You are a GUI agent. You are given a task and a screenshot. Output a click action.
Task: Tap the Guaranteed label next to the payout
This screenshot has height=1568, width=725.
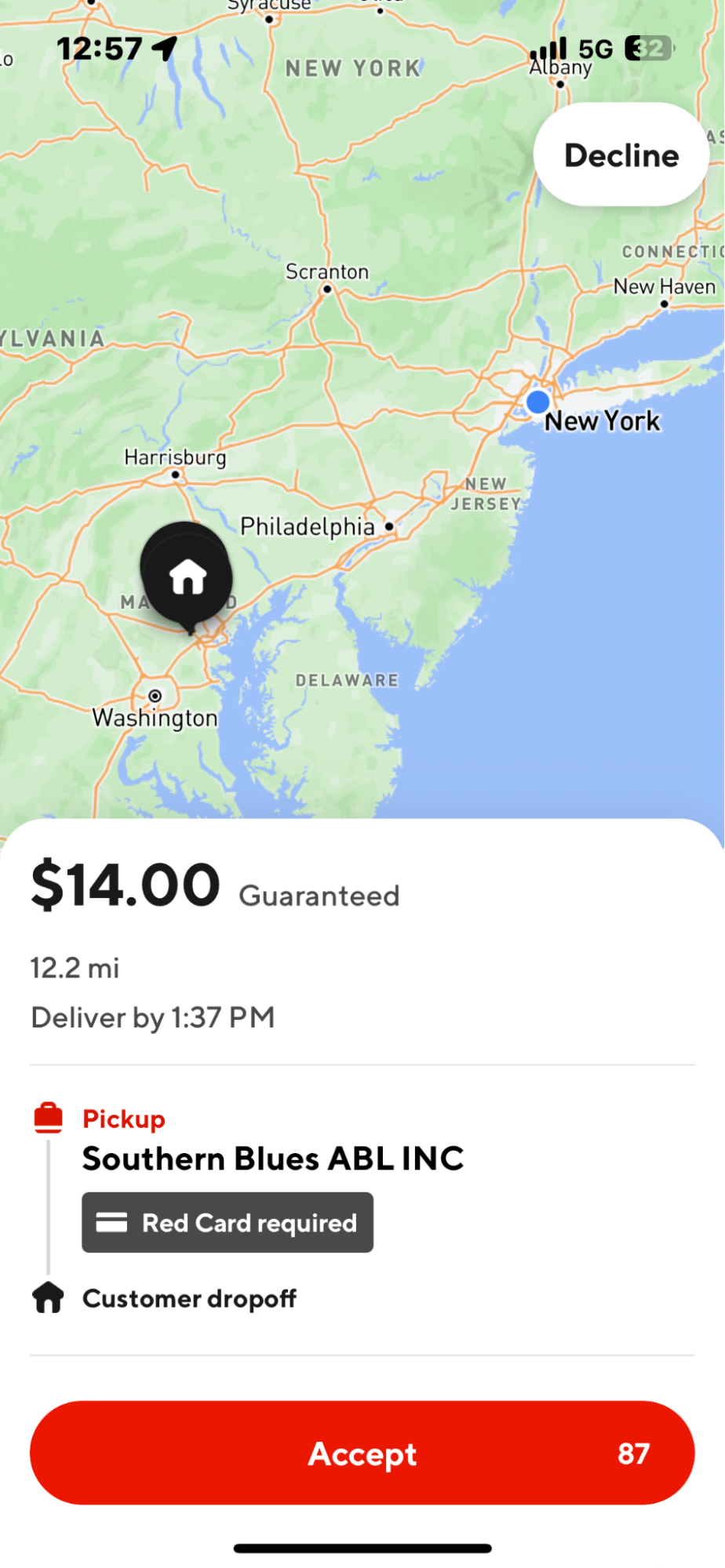click(x=319, y=895)
